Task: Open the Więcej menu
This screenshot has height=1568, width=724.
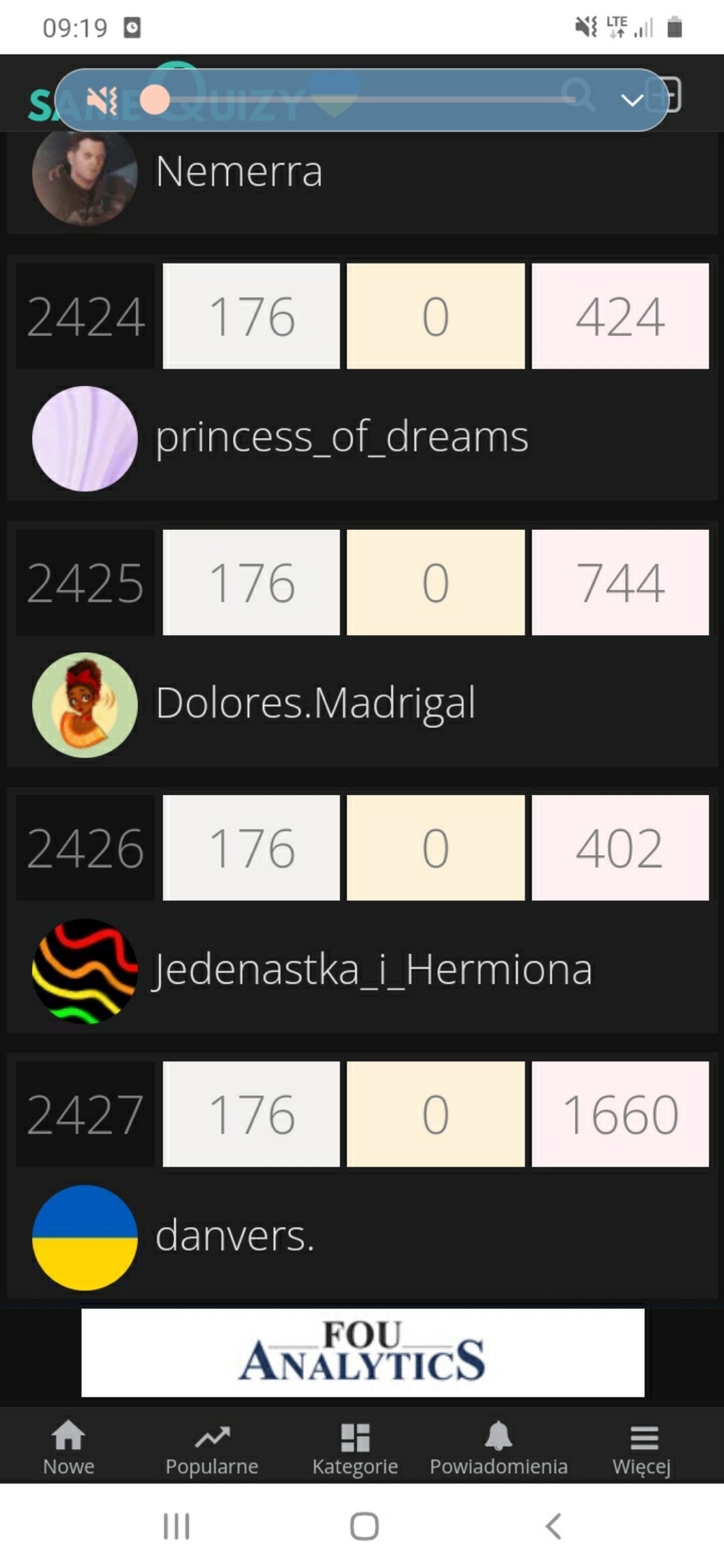Action: tap(642, 1446)
